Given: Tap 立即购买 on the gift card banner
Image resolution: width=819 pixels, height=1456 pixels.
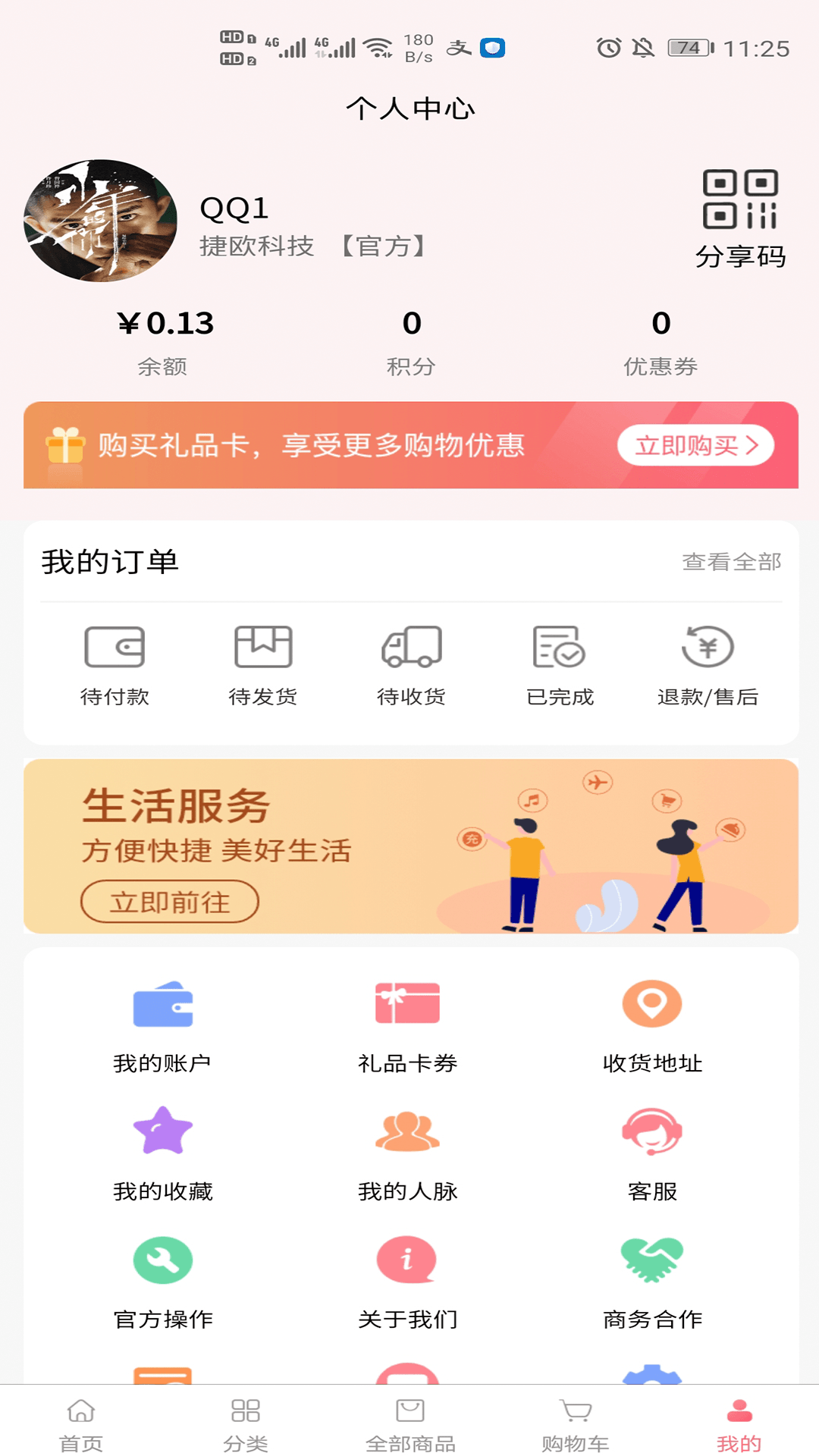Looking at the screenshot, I should point(695,445).
